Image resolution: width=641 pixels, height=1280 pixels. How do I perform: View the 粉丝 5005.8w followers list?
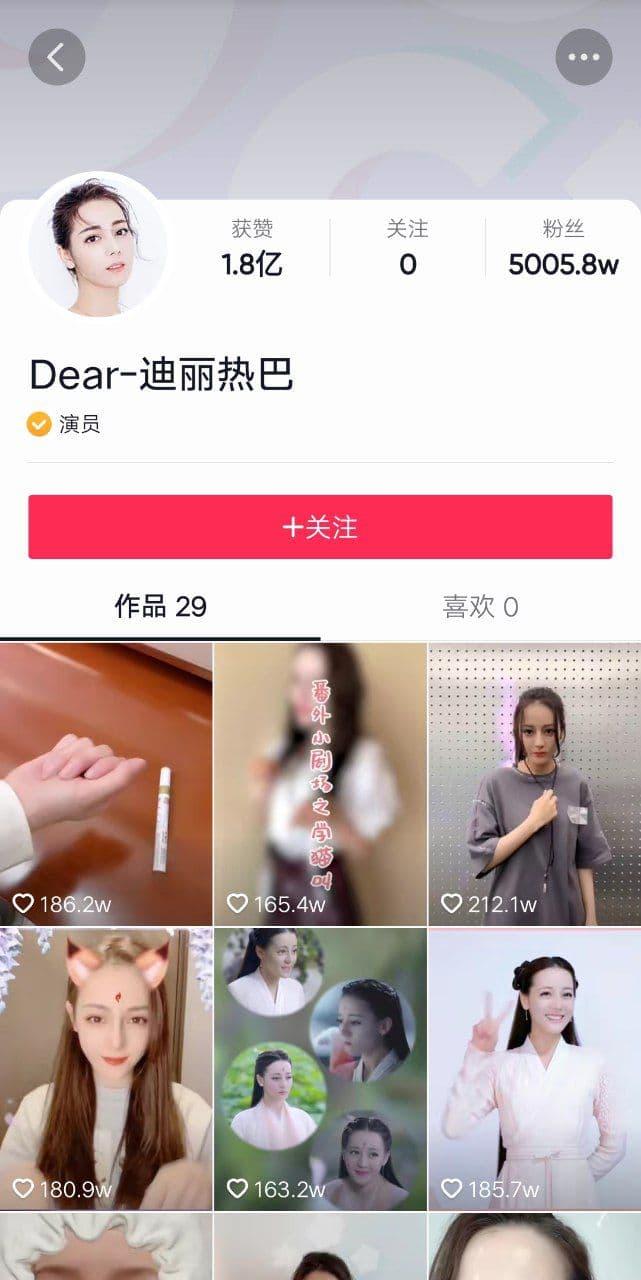click(563, 249)
